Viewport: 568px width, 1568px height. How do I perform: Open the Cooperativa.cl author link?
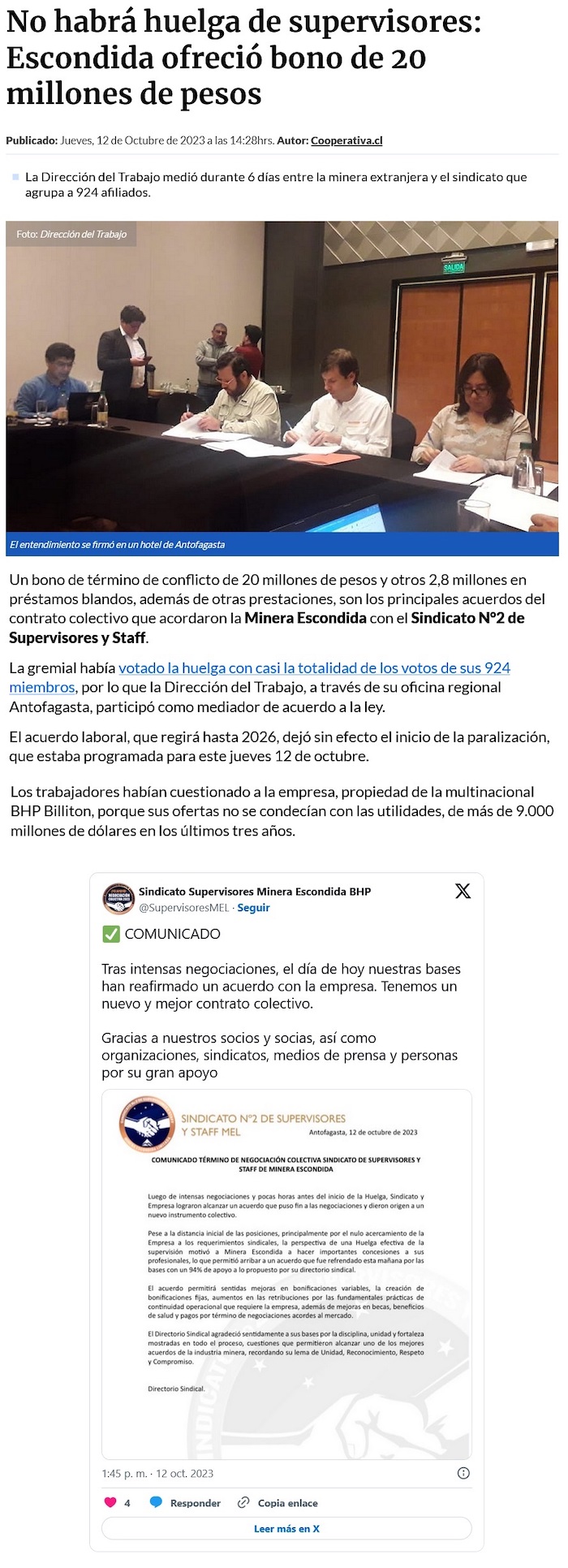coord(346,140)
